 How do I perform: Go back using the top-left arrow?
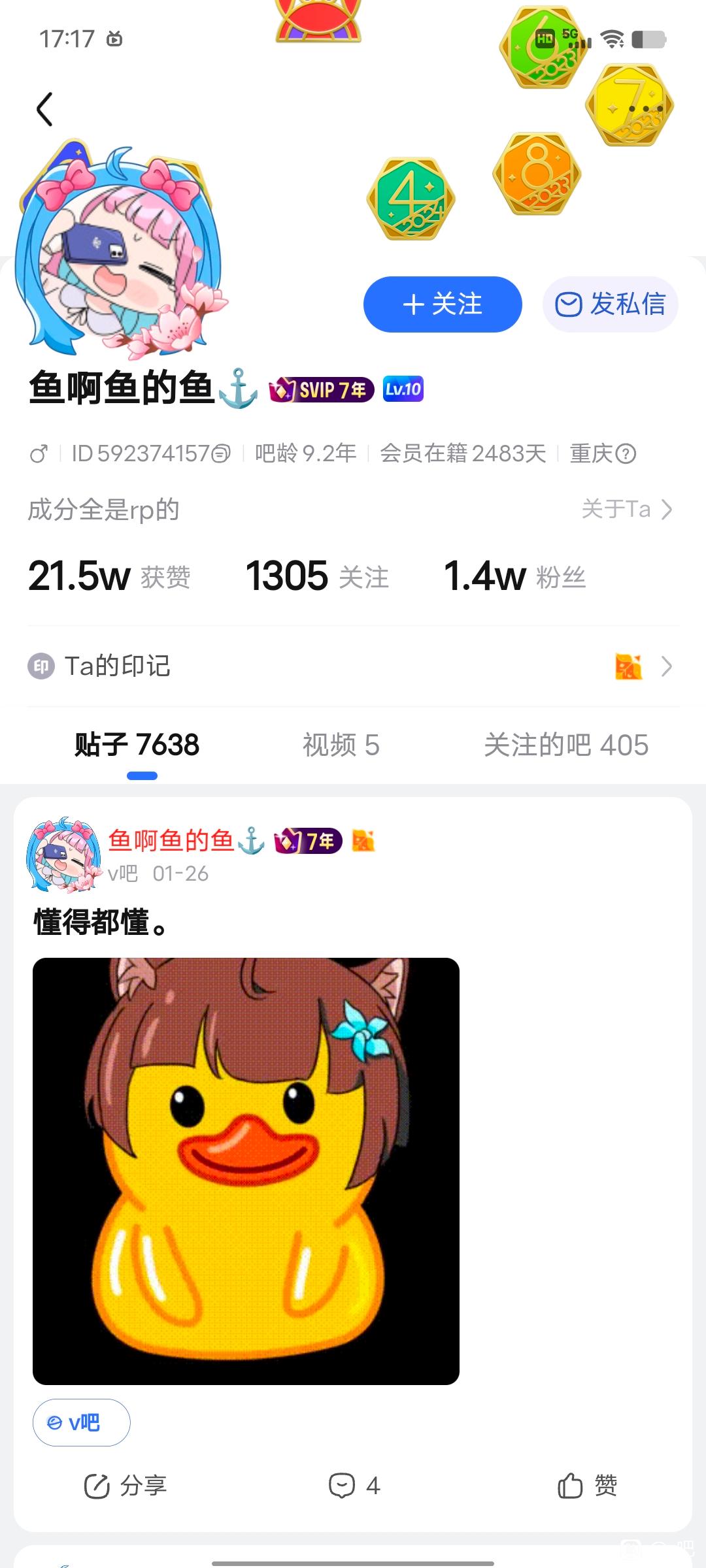pos(44,109)
